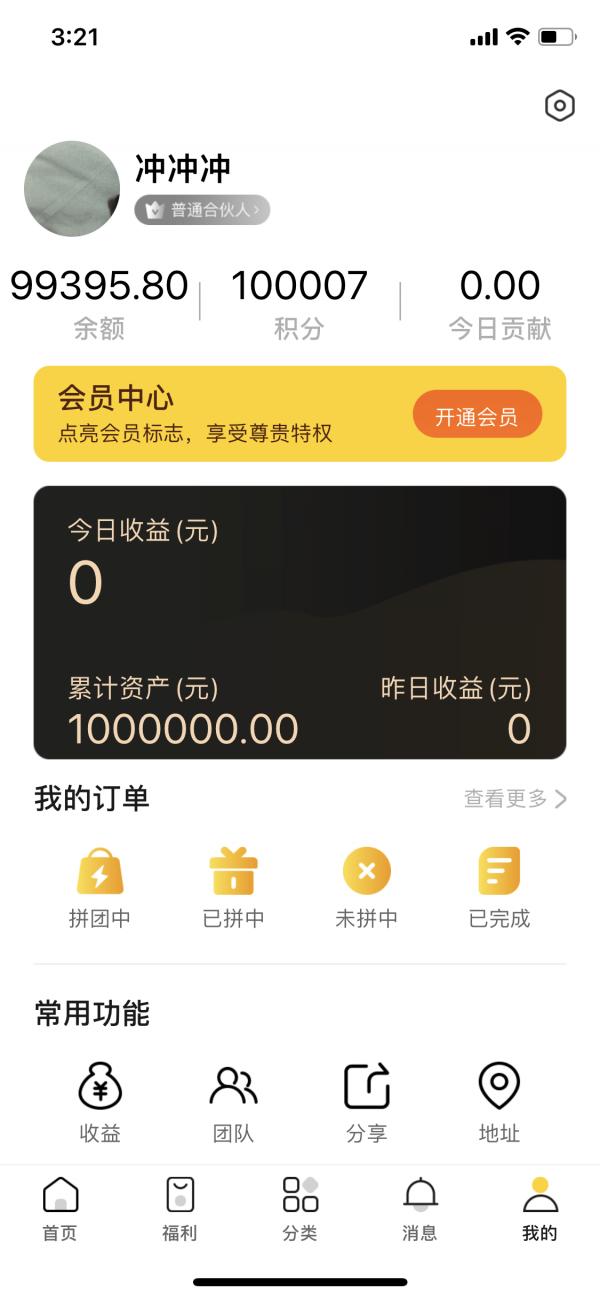Viewport: 600px width, 1299px height.
Task: Open the 消息 messages tab
Action: (x=420, y=1207)
